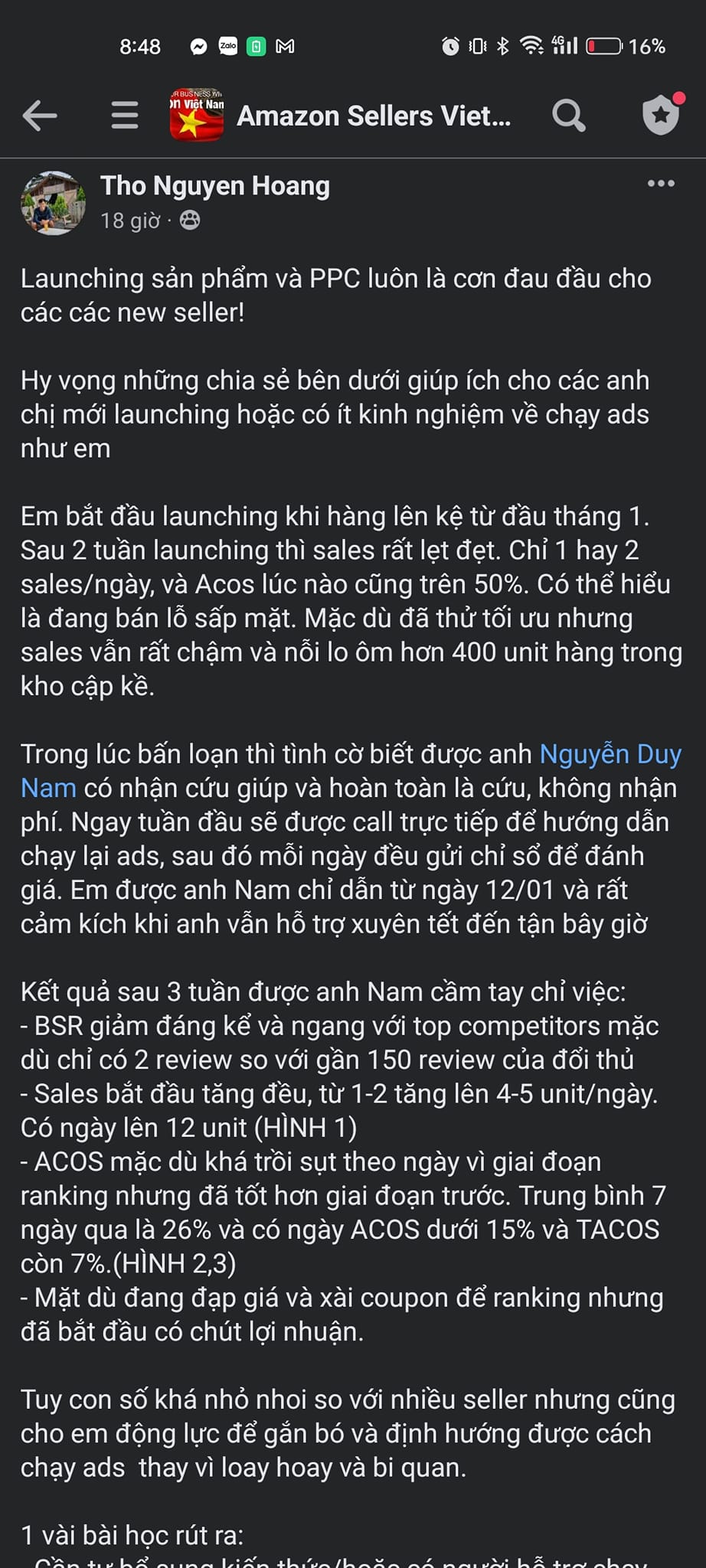Open the hamburger menu
Screen dimensions: 706x1568
tap(125, 116)
